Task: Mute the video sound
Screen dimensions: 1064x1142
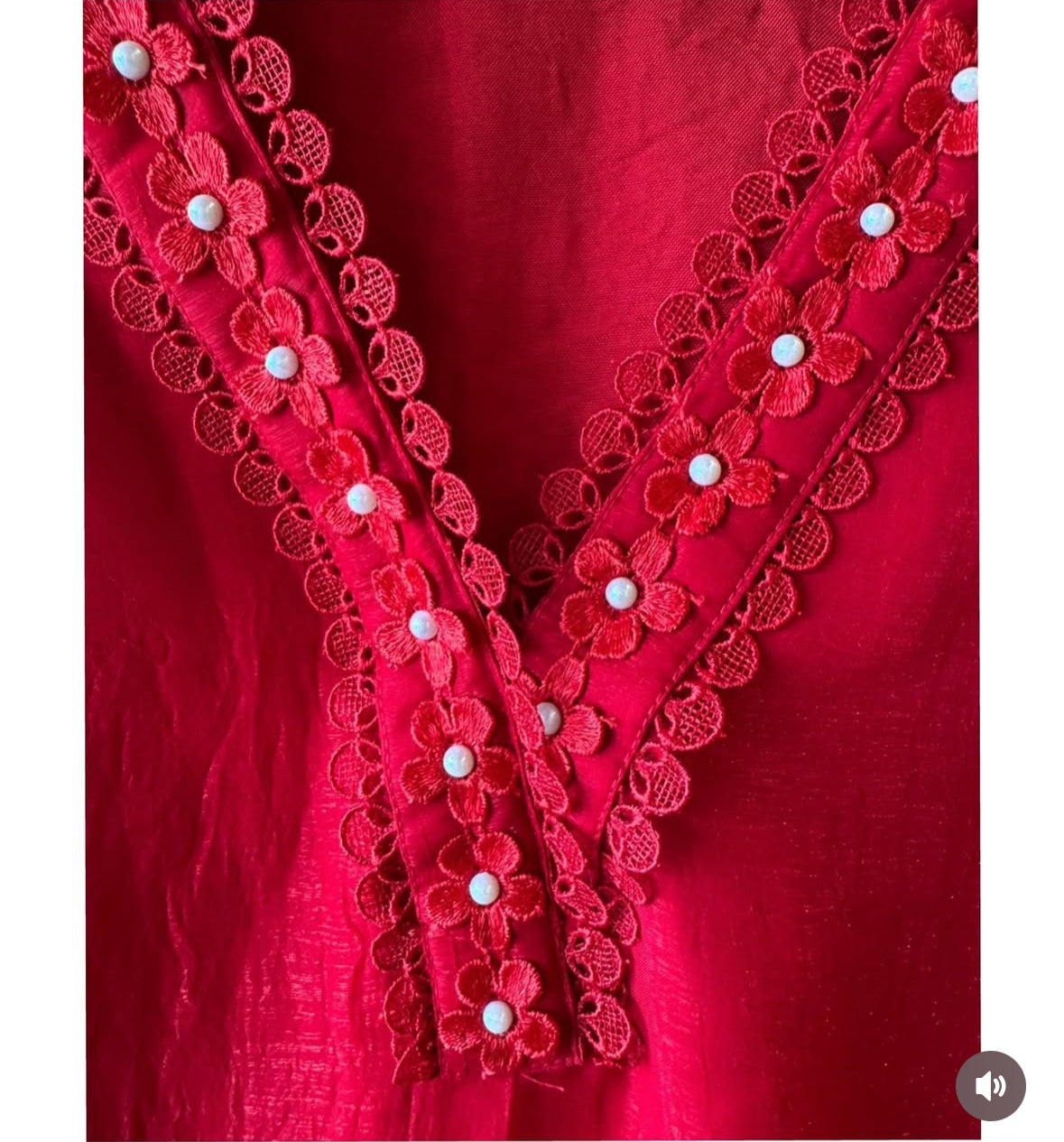Action: (x=990, y=1085)
